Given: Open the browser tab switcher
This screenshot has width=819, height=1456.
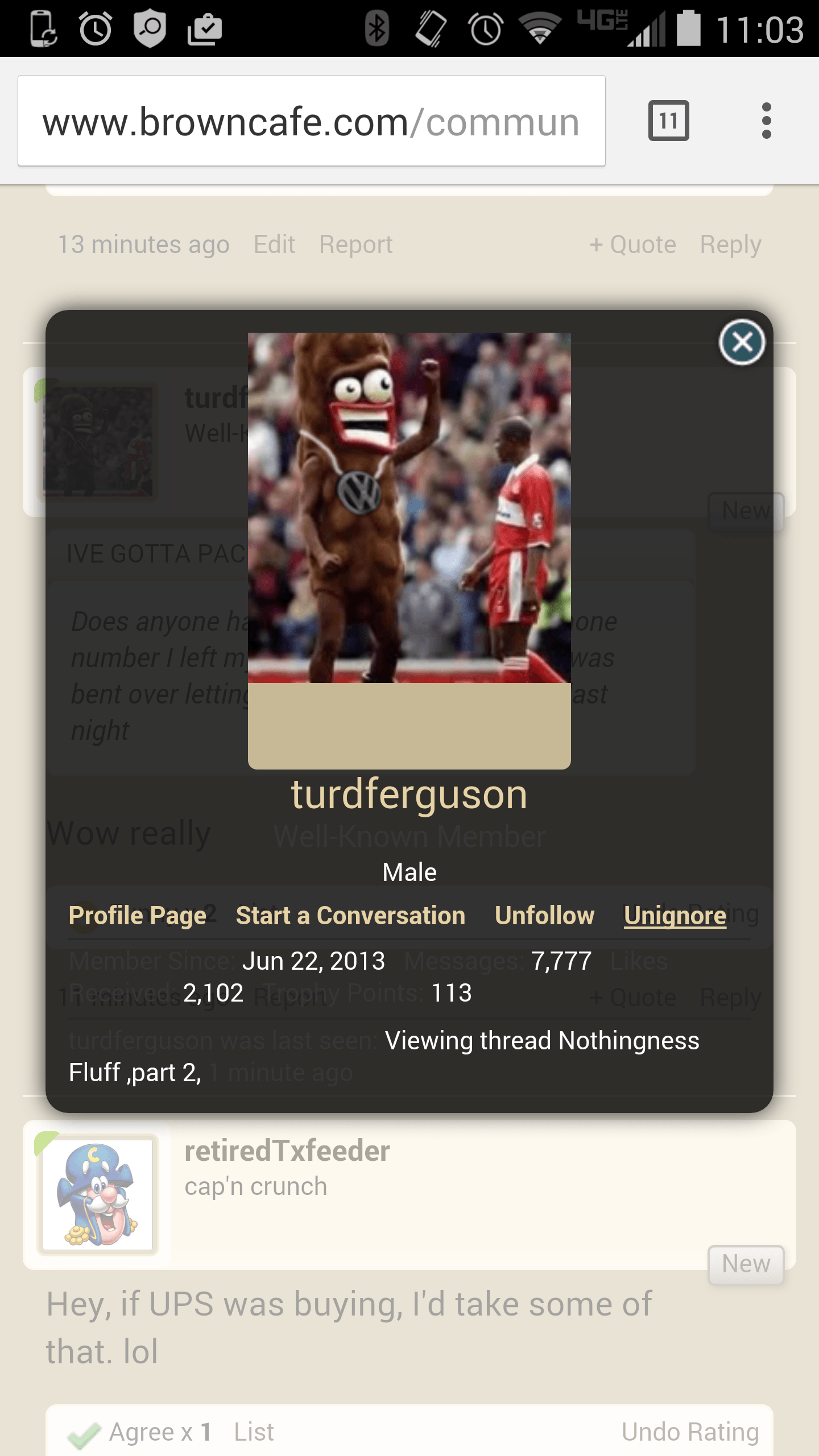Looking at the screenshot, I should [x=668, y=121].
